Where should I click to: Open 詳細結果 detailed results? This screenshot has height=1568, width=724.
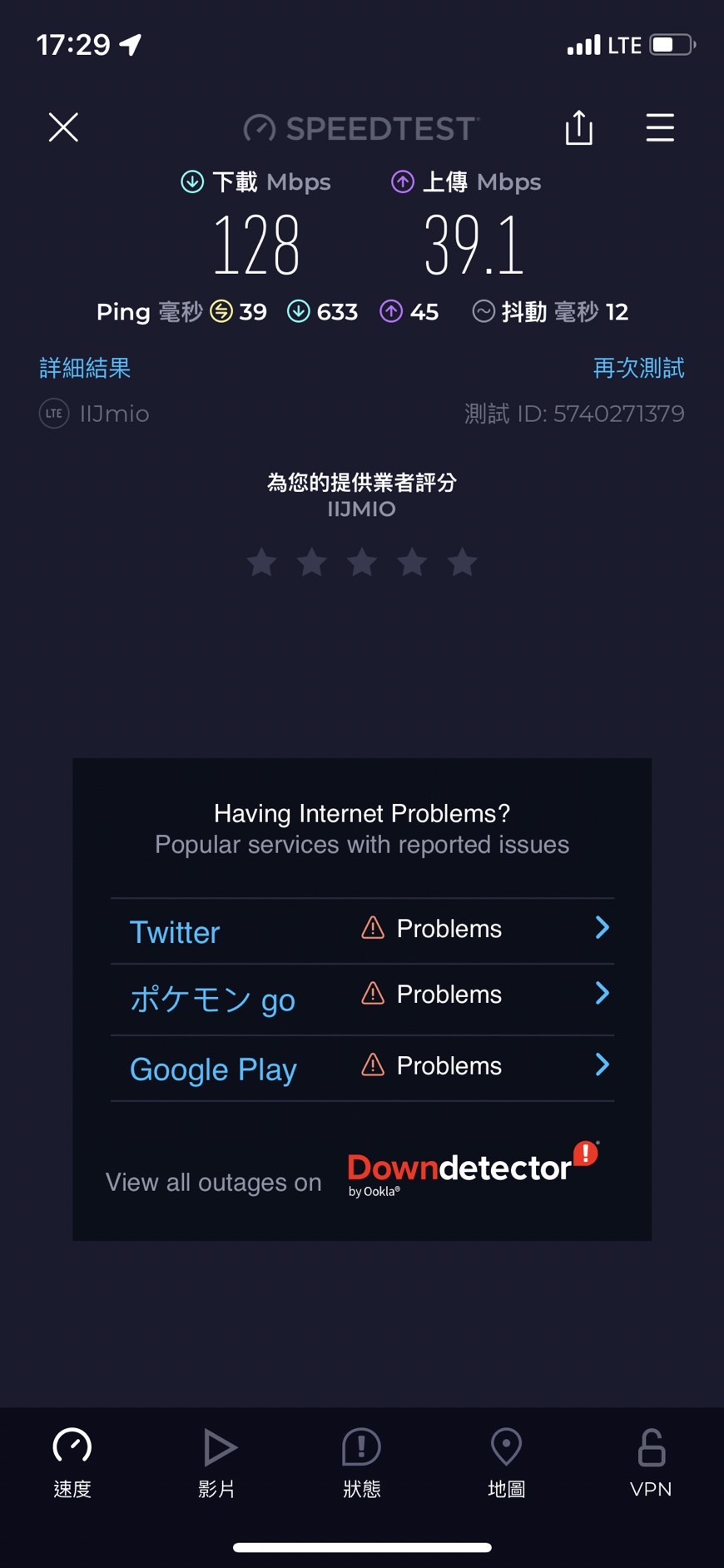(85, 368)
